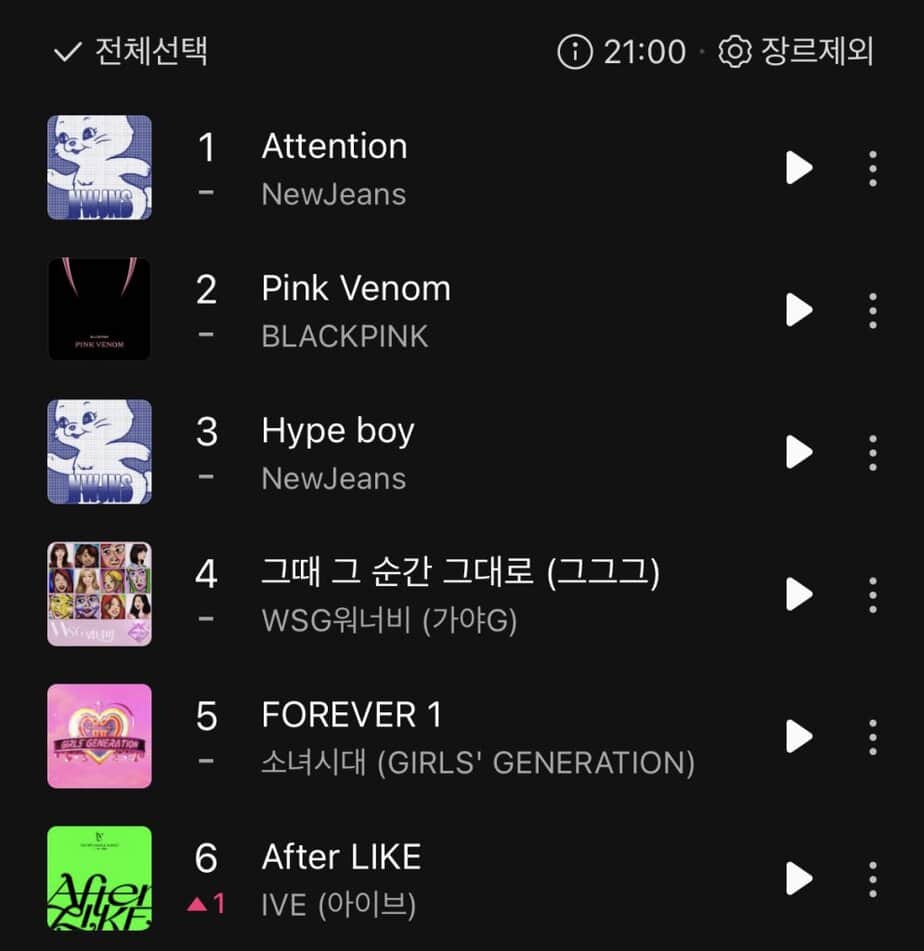Open more options for the WSG워너비 song
The height and width of the screenshot is (951, 924).
coord(873,594)
